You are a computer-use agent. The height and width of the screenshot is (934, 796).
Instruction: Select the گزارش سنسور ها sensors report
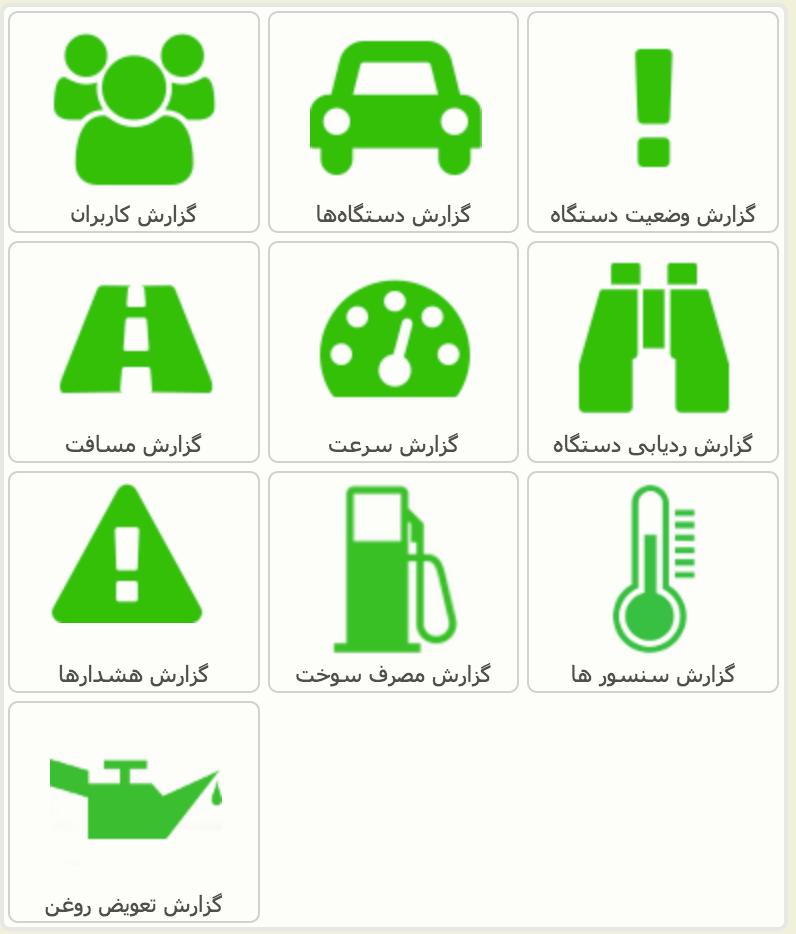tap(653, 582)
